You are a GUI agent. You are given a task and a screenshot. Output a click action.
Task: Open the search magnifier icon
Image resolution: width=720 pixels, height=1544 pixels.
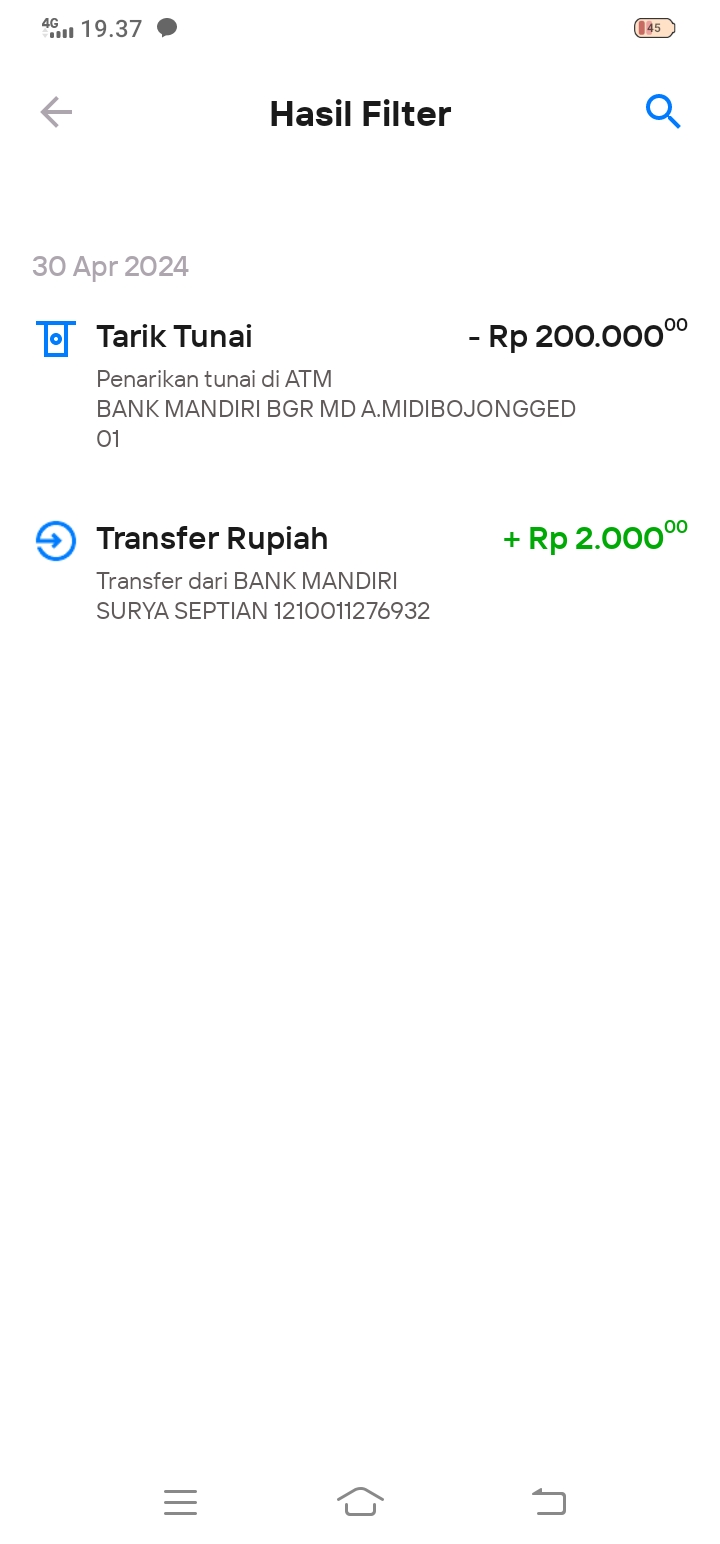tap(663, 112)
